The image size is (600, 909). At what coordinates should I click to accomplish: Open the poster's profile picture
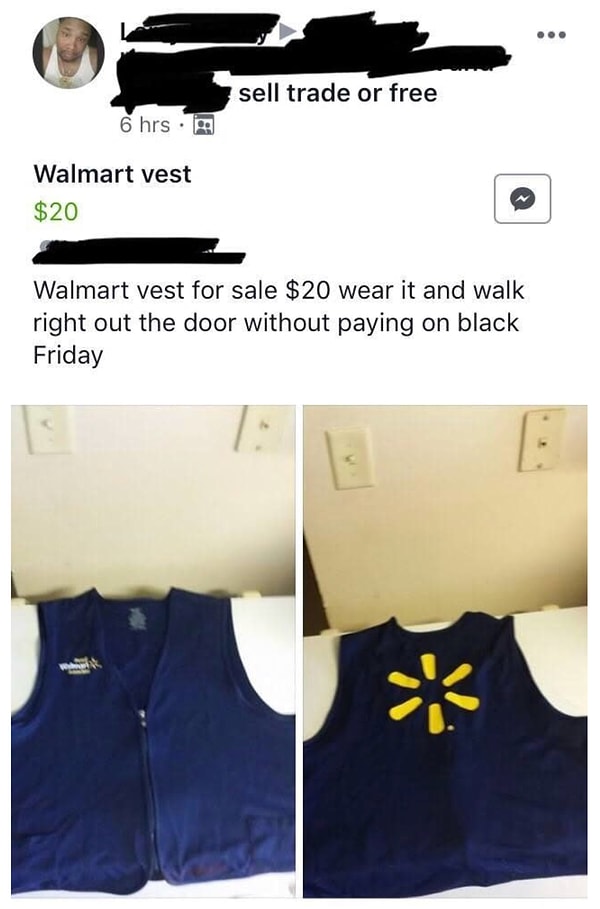[x=68, y=53]
